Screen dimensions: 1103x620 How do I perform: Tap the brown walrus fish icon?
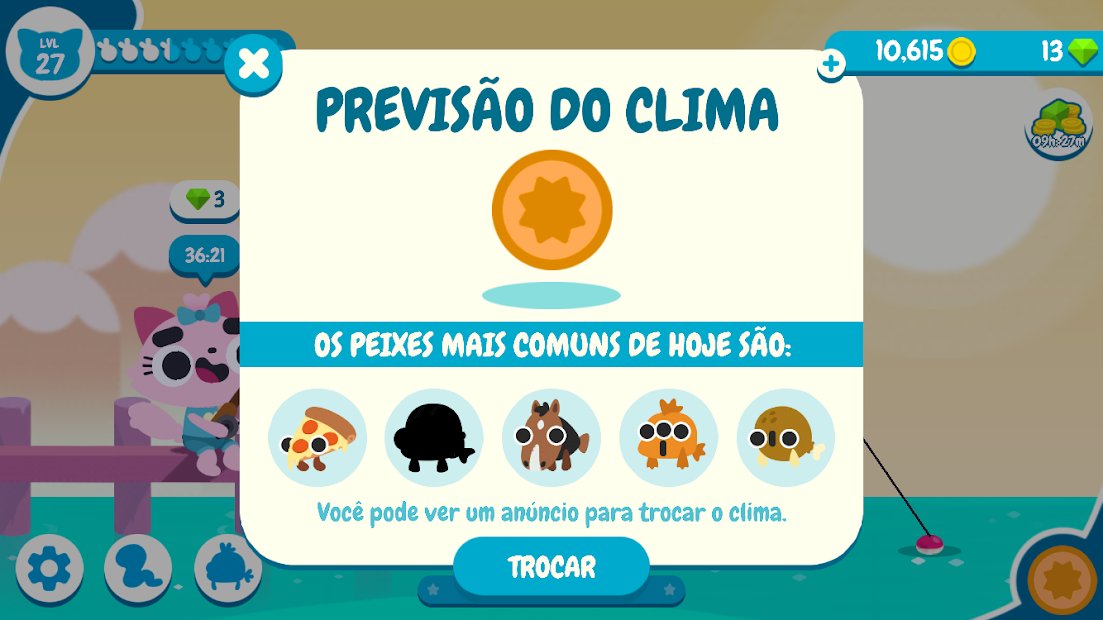[x=785, y=438]
